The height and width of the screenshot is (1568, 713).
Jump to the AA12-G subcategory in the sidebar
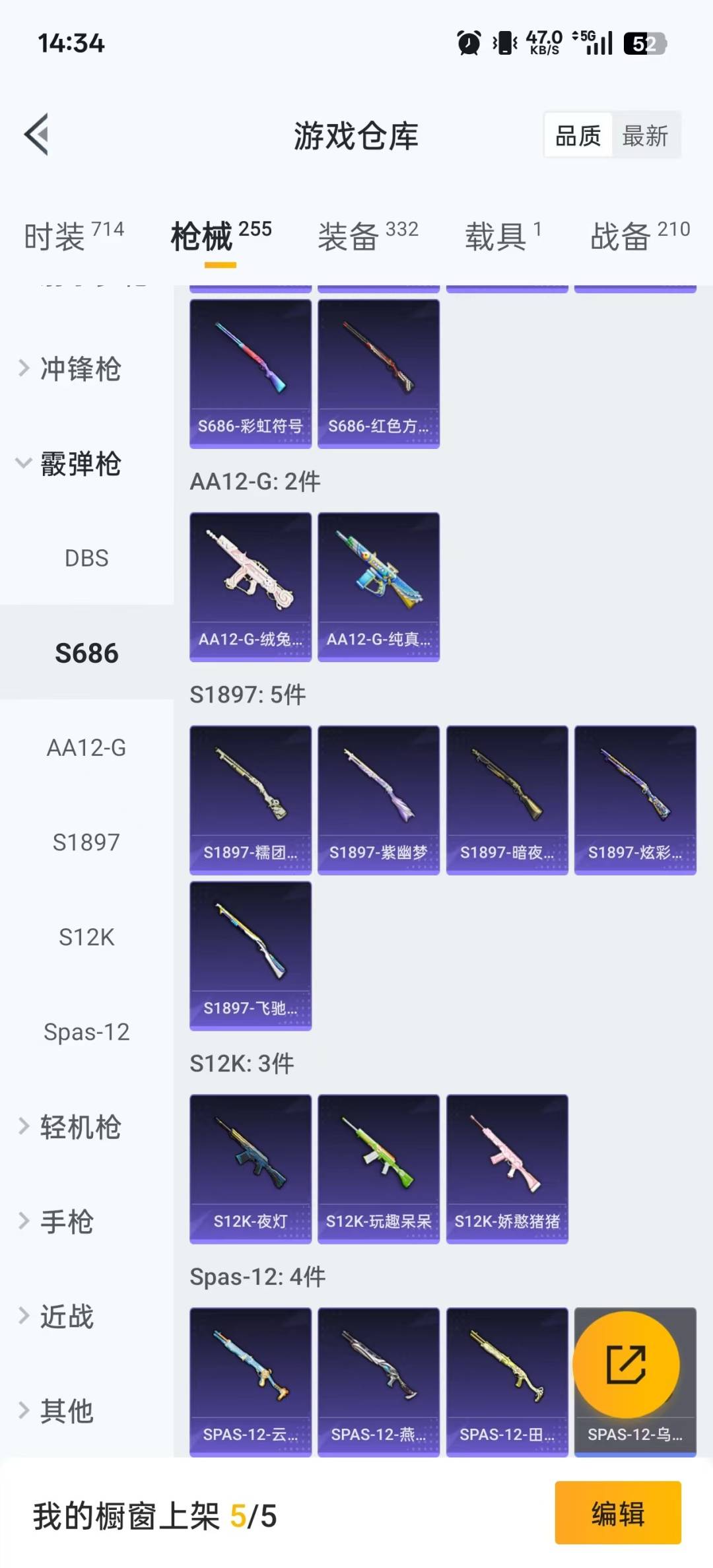pyautogui.click(x=86, y=747)
